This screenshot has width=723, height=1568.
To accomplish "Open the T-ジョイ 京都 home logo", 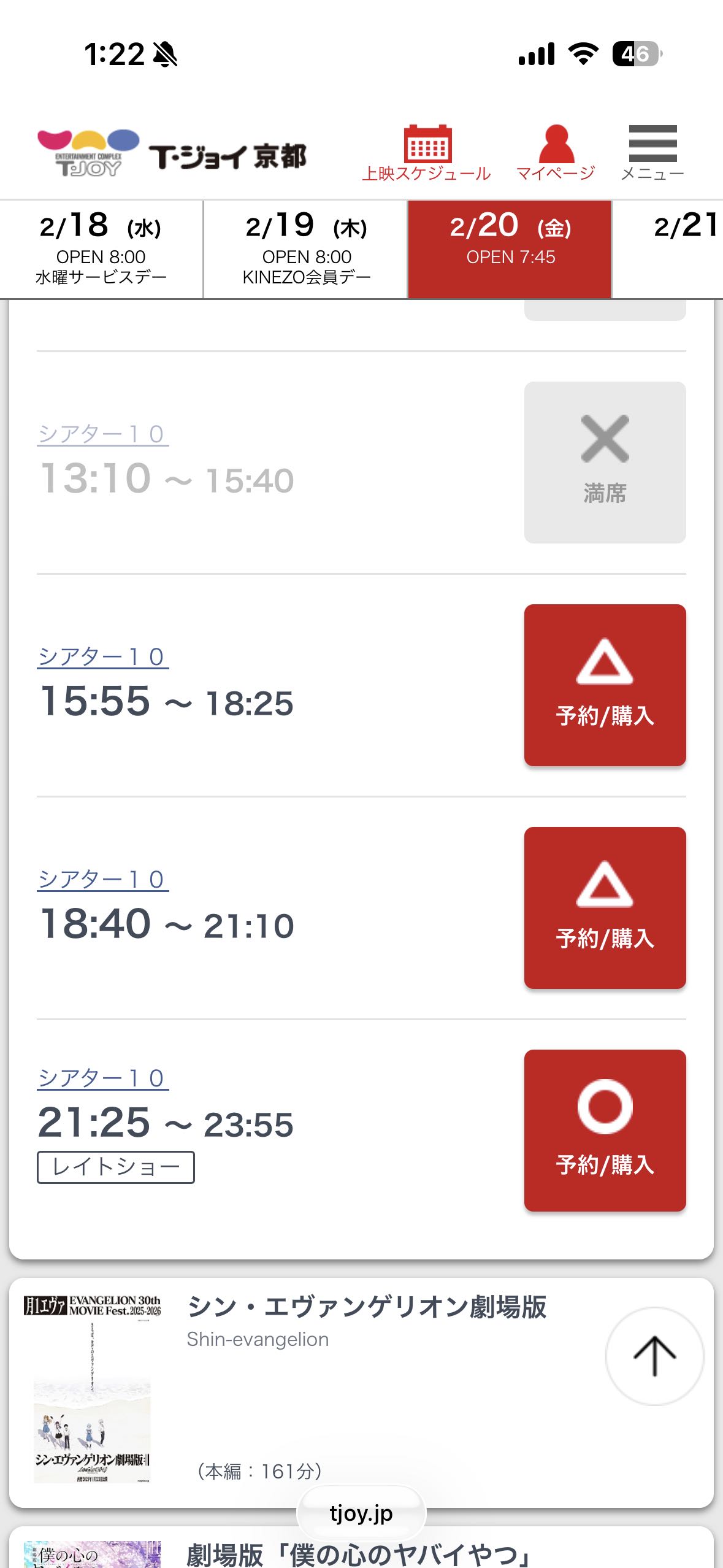I will (x=172, y=155).
